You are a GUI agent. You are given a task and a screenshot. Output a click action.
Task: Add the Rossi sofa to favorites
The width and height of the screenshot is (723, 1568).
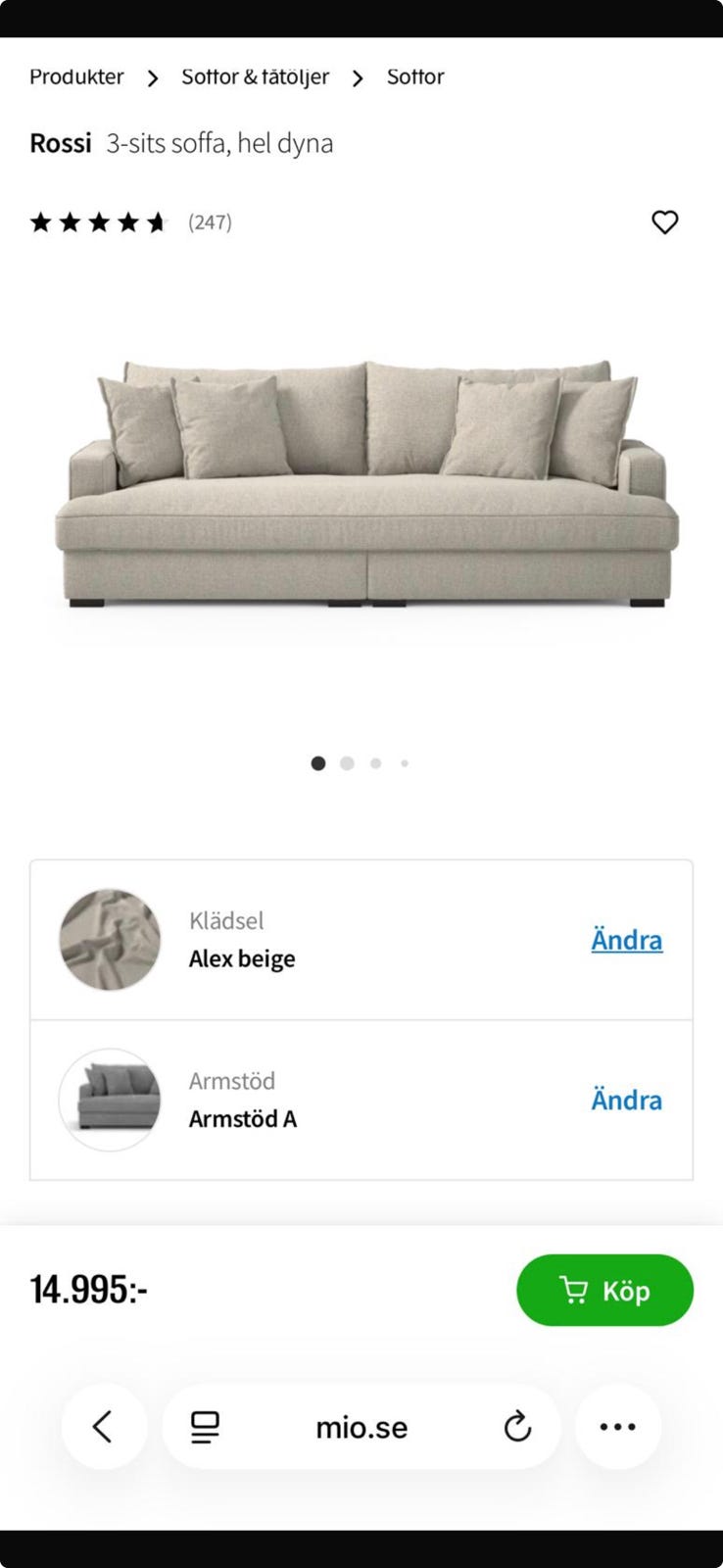(664, 222)
